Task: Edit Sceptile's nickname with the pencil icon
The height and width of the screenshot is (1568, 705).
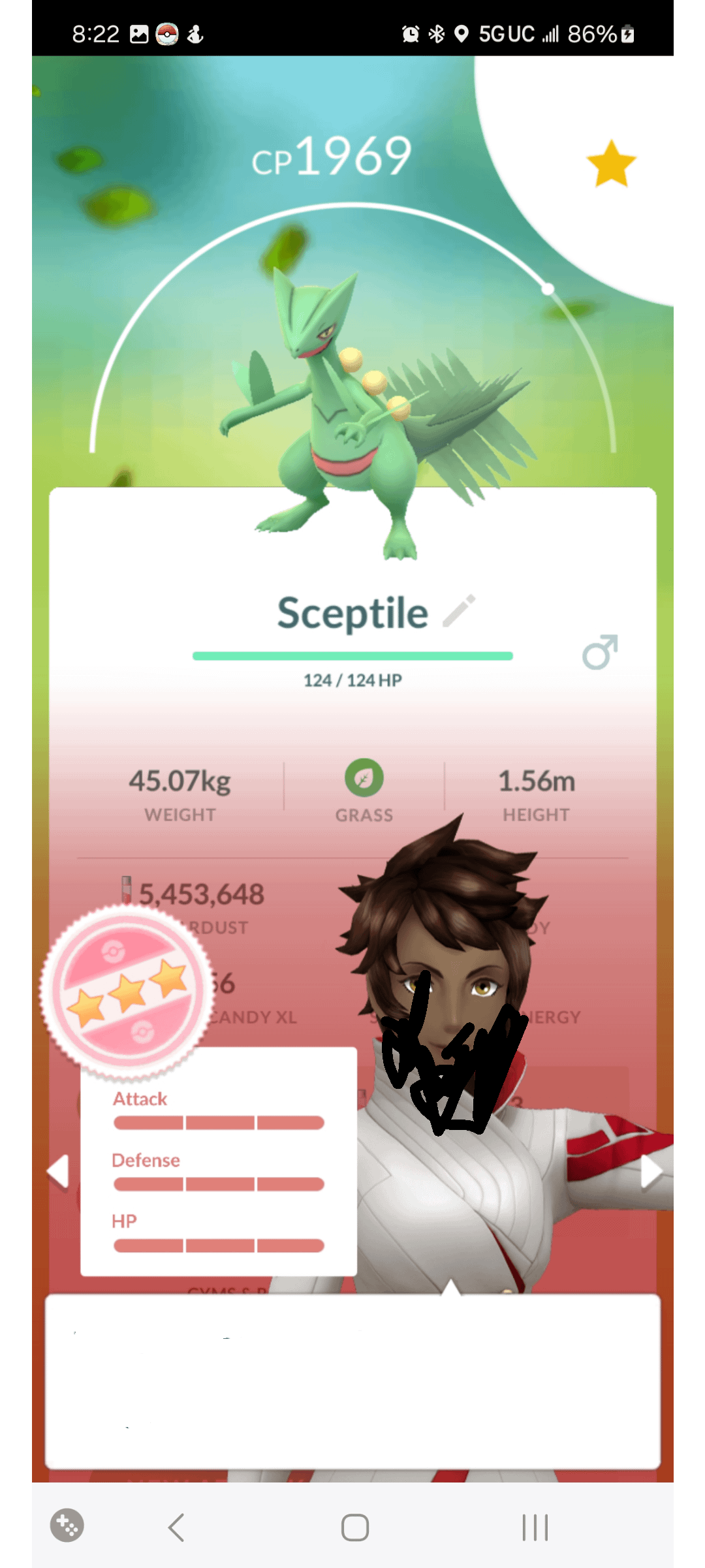Action: (x=460, y=611)
